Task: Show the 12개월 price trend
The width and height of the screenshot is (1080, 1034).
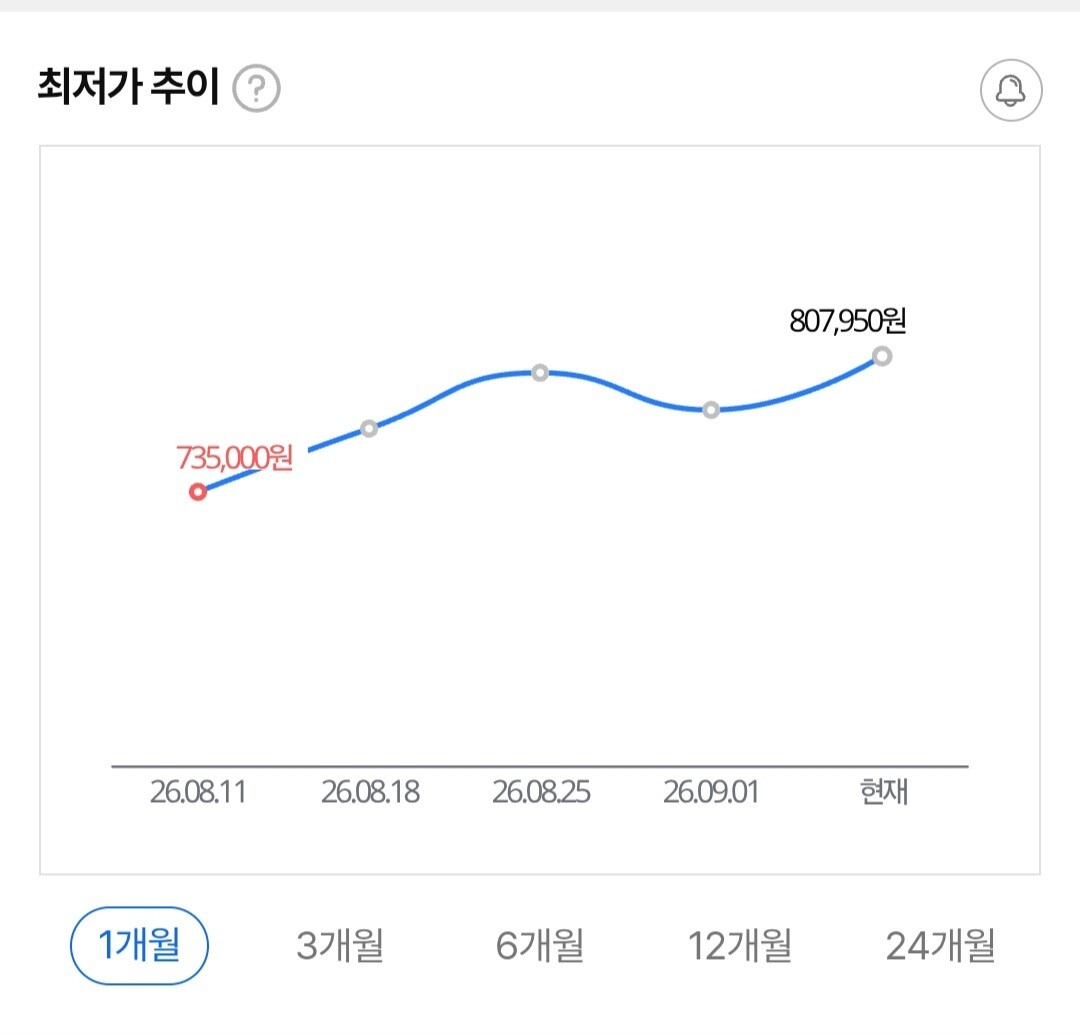Action: pos(740,945)
